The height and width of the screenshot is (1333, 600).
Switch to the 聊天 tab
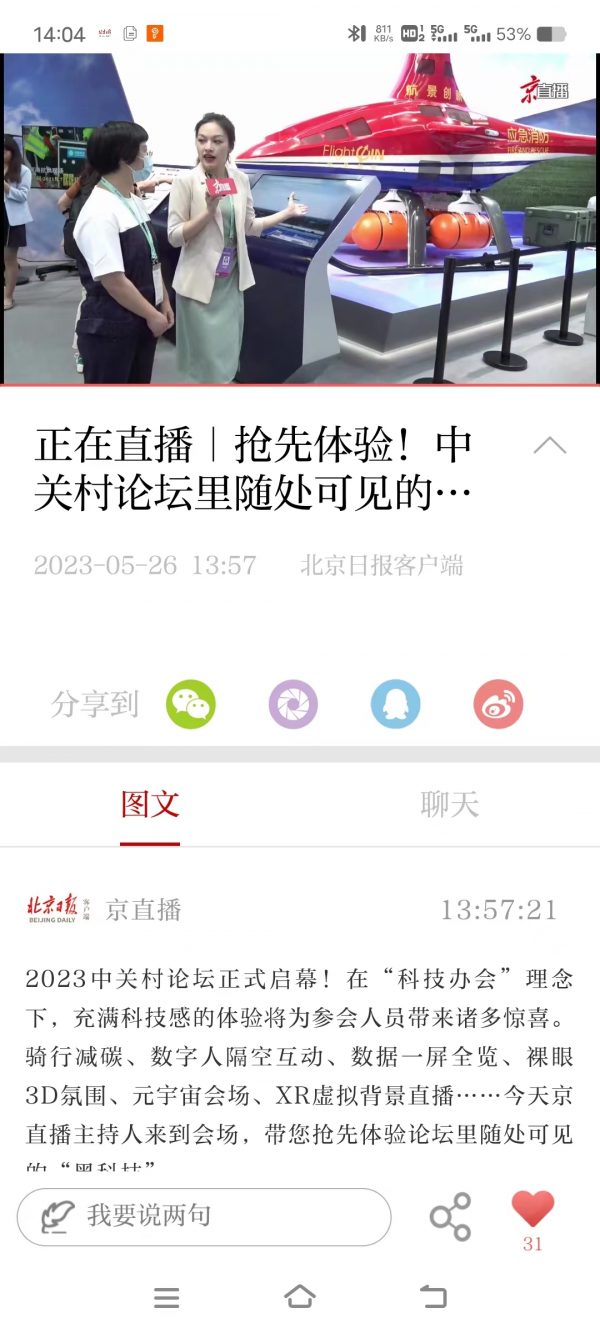coord(449,804)
